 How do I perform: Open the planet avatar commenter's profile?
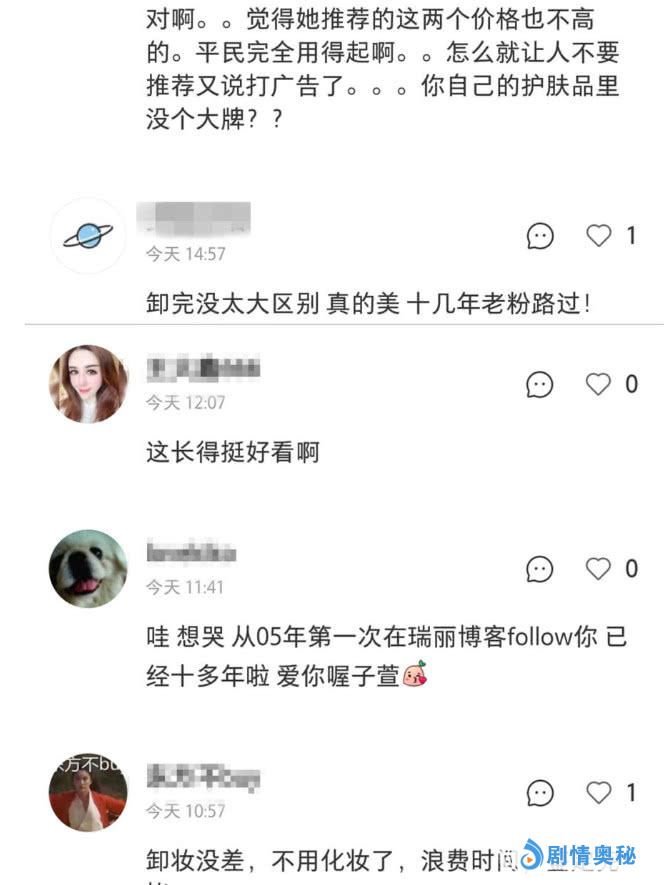coord(88,236)
